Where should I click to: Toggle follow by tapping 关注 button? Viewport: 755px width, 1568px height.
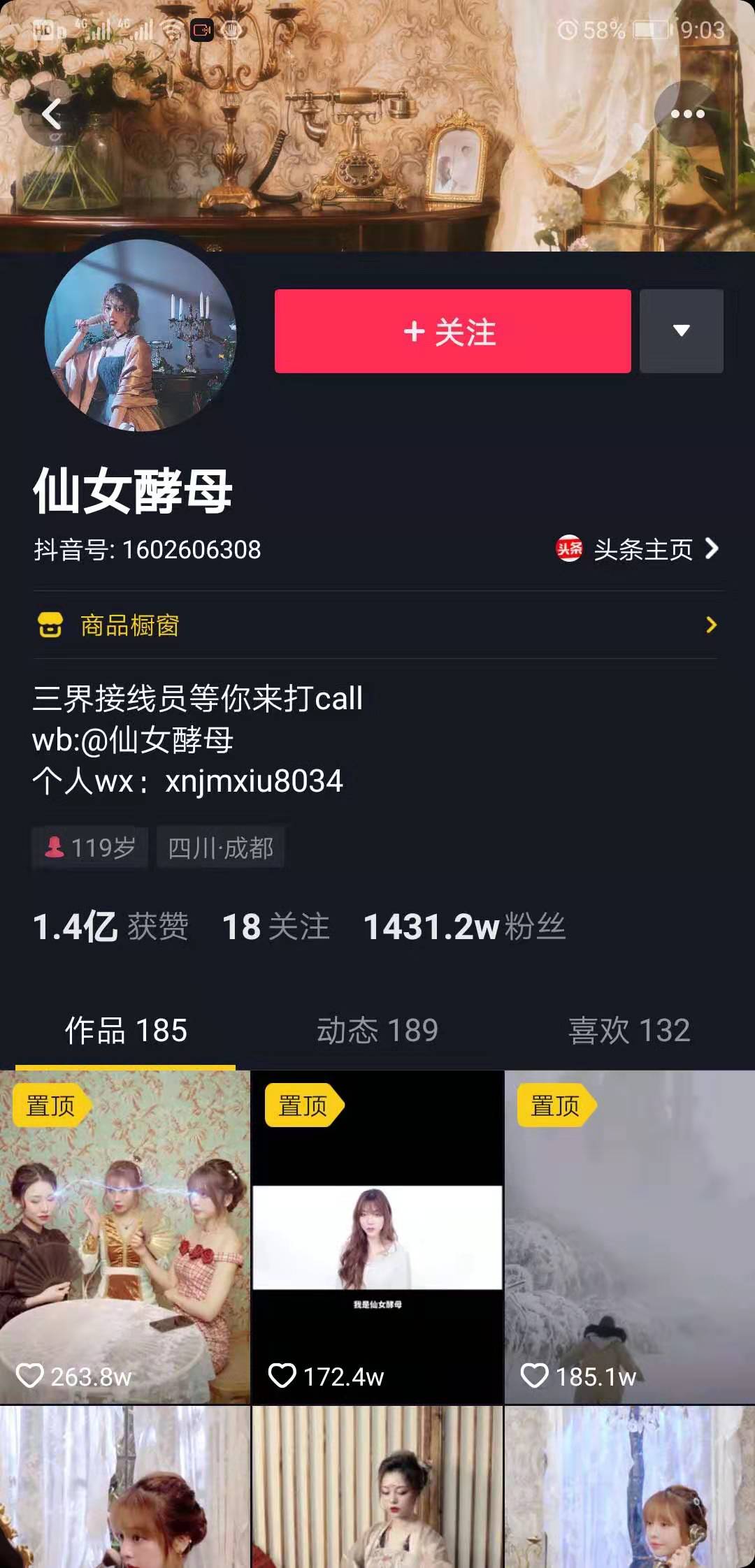coord(452,331)
